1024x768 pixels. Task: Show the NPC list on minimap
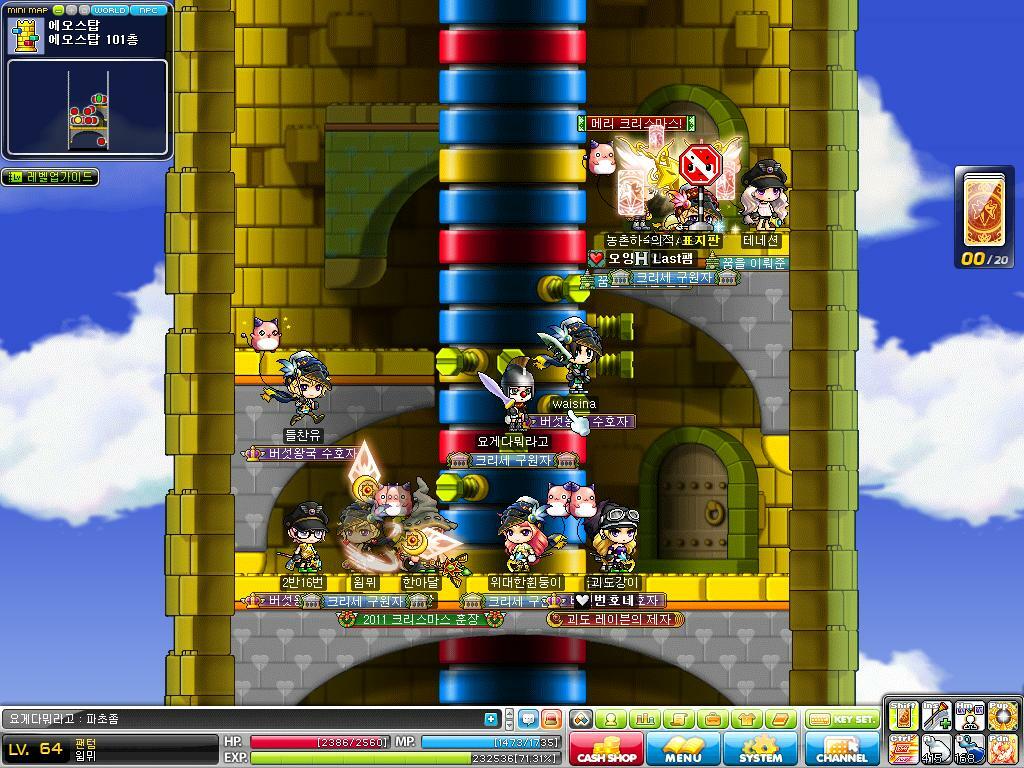pyautogui.click(x=148, y=10)
